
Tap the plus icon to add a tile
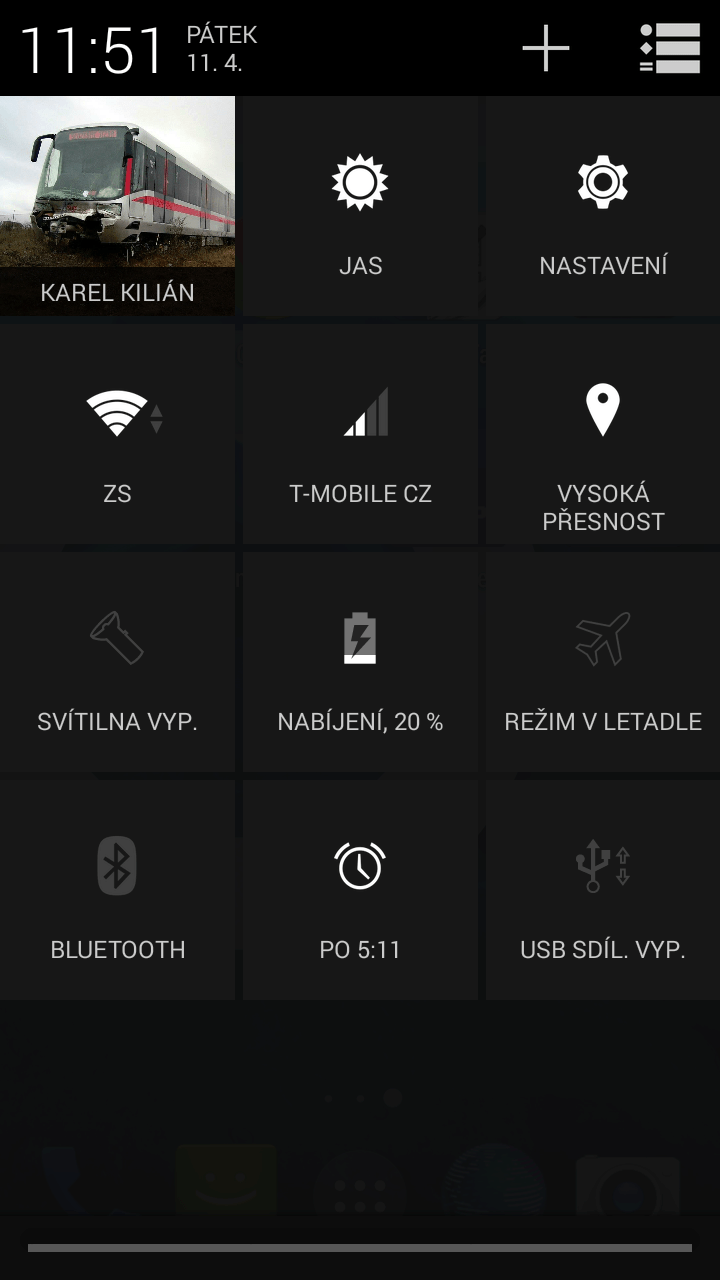[546, 48]
